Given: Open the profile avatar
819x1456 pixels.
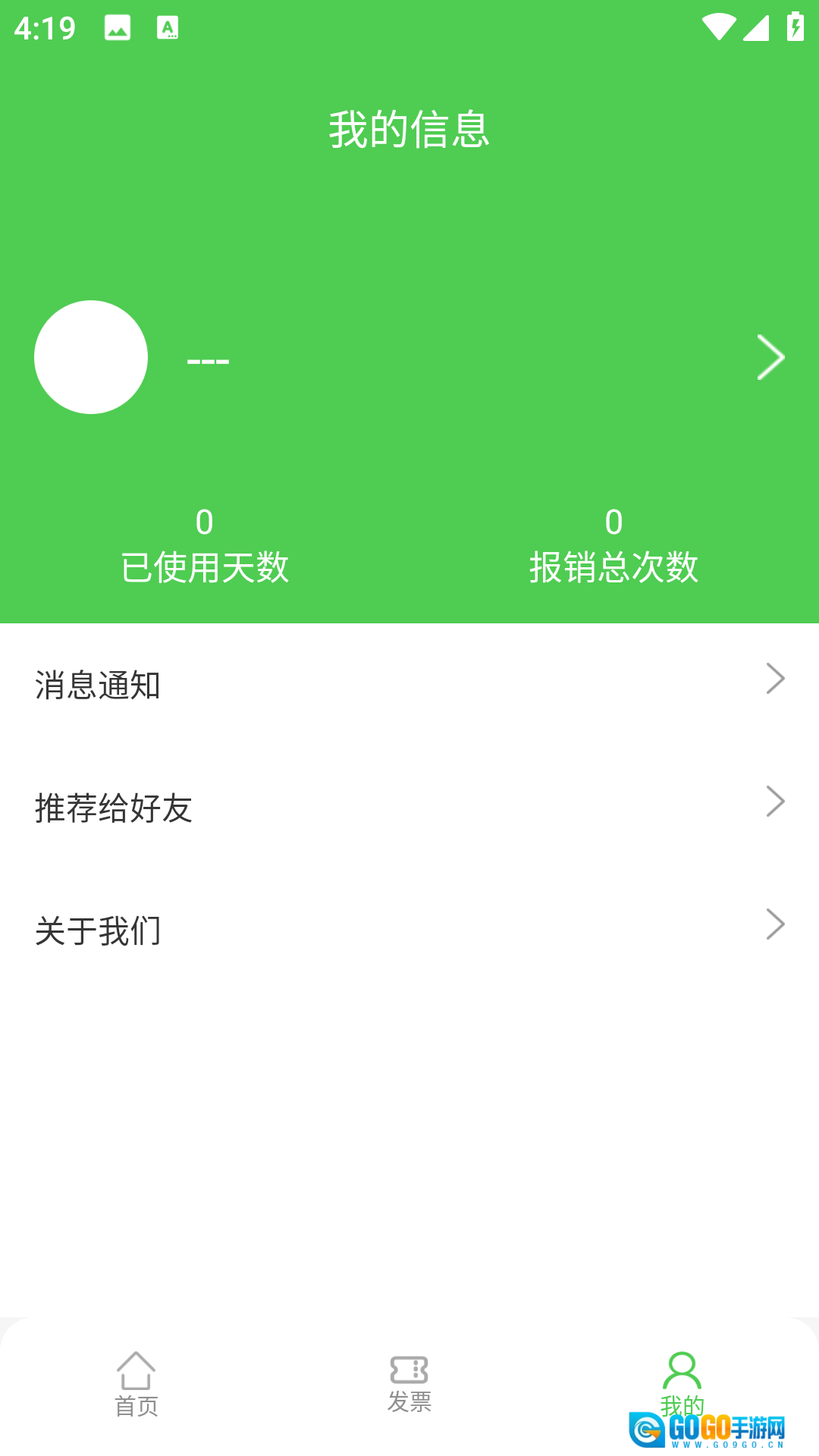Looking at the screenshot, I should point(91,357).
